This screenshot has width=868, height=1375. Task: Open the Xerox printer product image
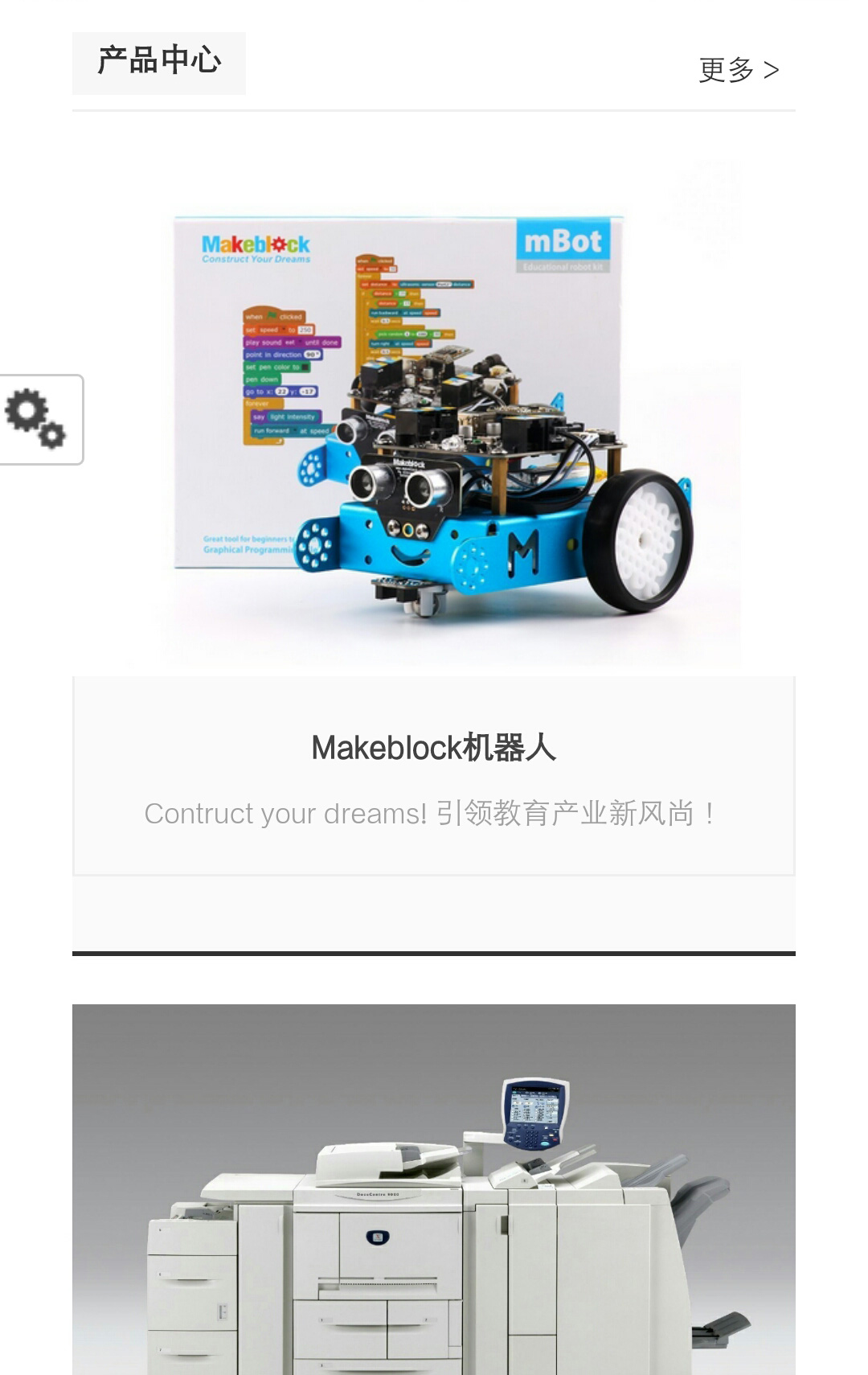point(433,1190)
